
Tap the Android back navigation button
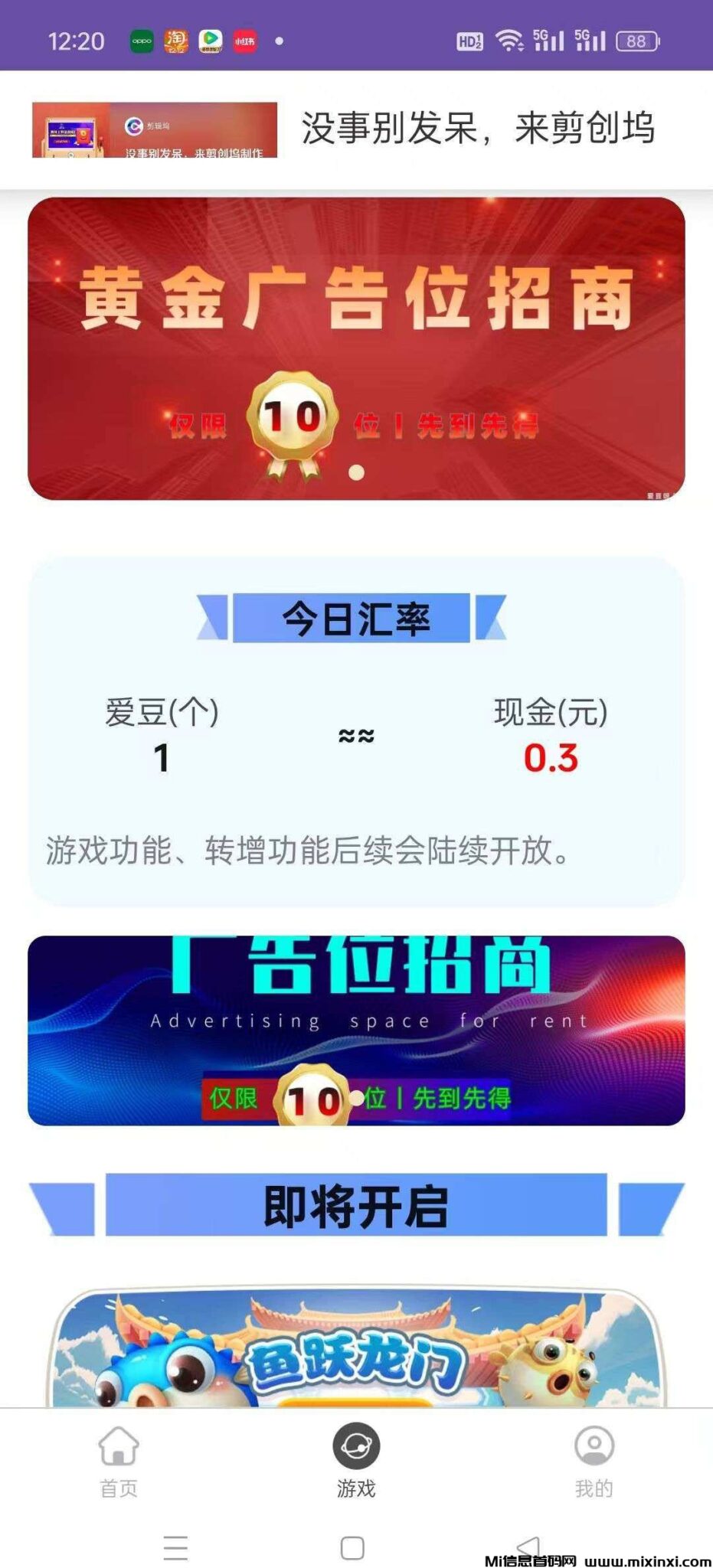529,1544
